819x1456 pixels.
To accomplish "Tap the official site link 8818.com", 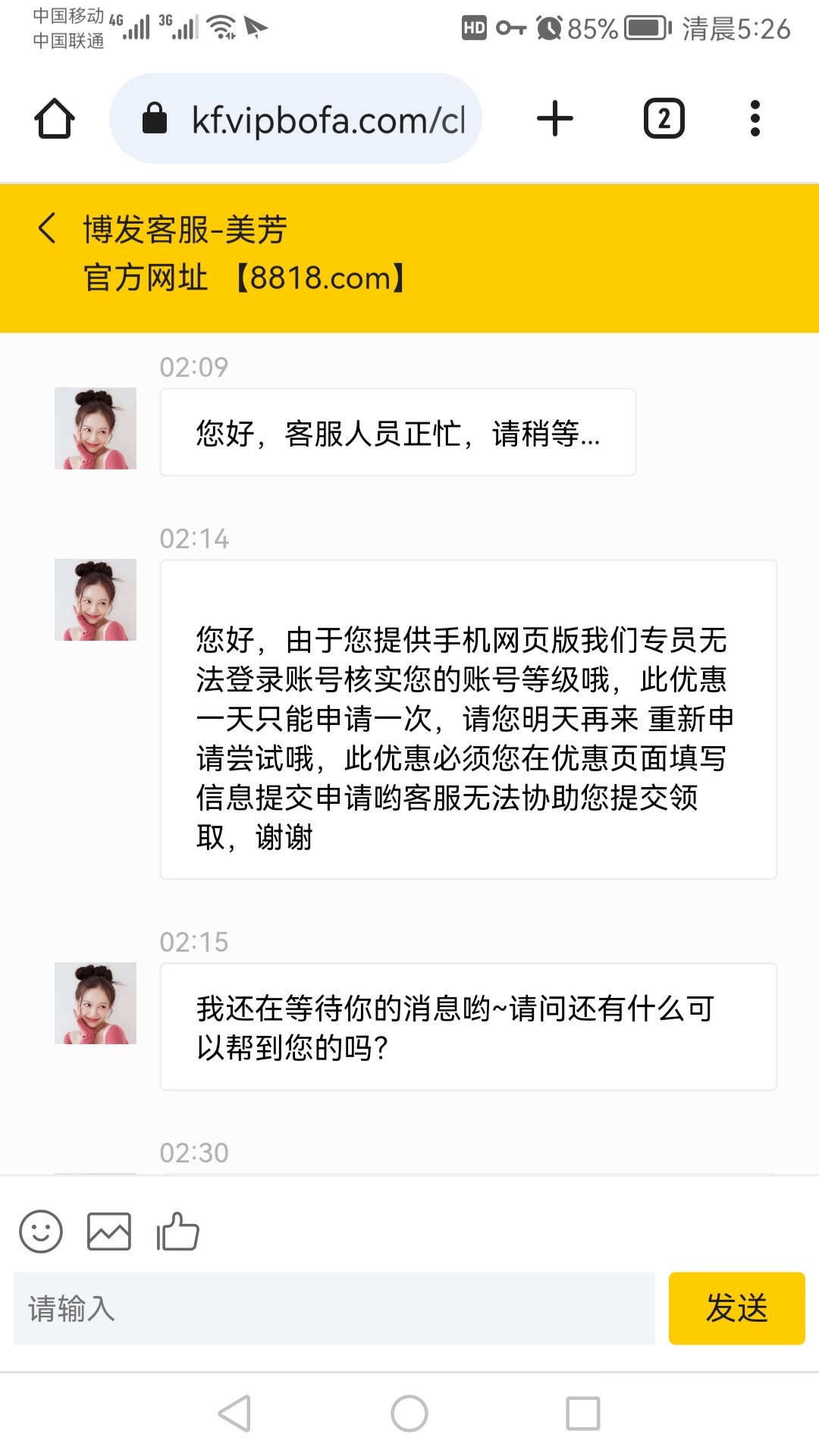I will click(318, 278).
